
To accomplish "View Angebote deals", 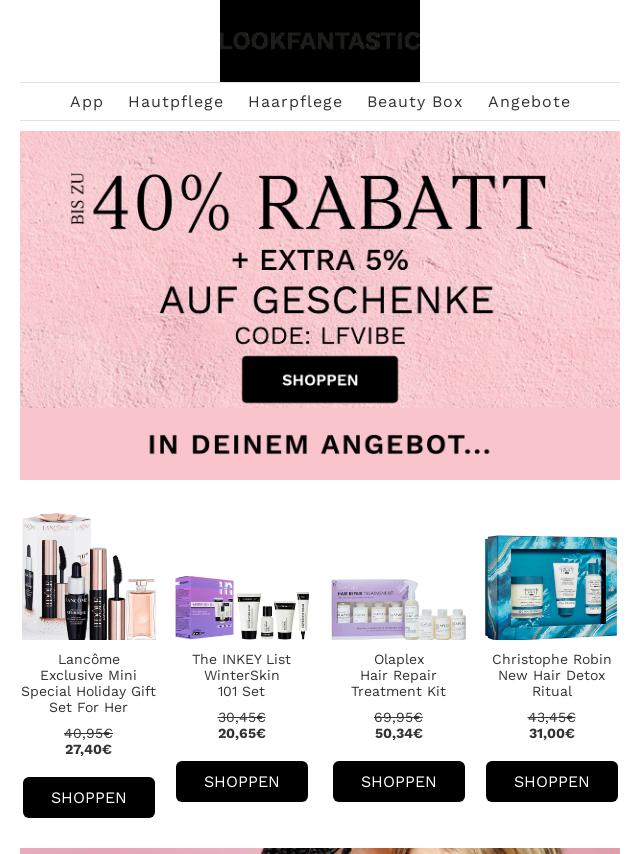I will (x=529, y=102).
